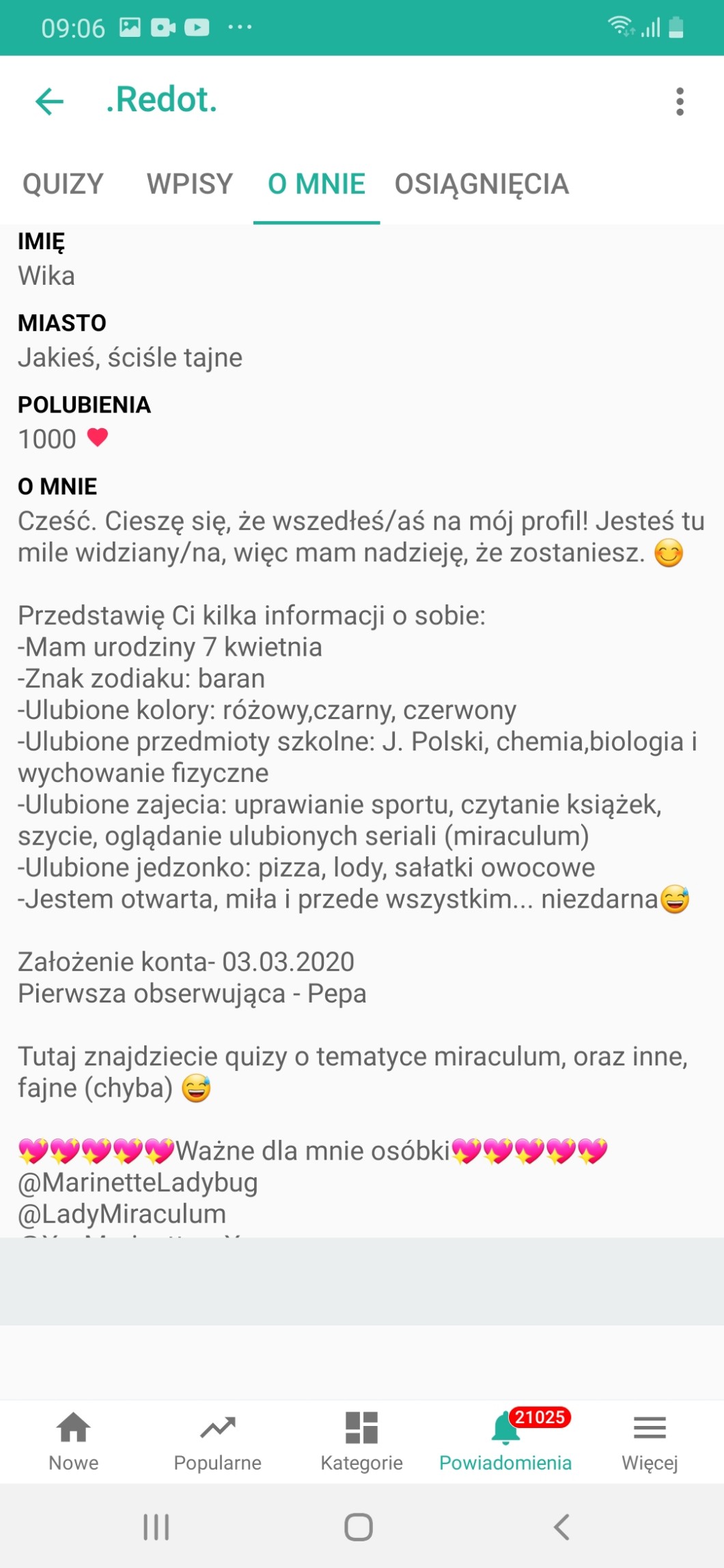The height and width of the screenshot is (1568, 724).
Task: Open Powiadomienia notifications bell
Action: point(505,1441)
